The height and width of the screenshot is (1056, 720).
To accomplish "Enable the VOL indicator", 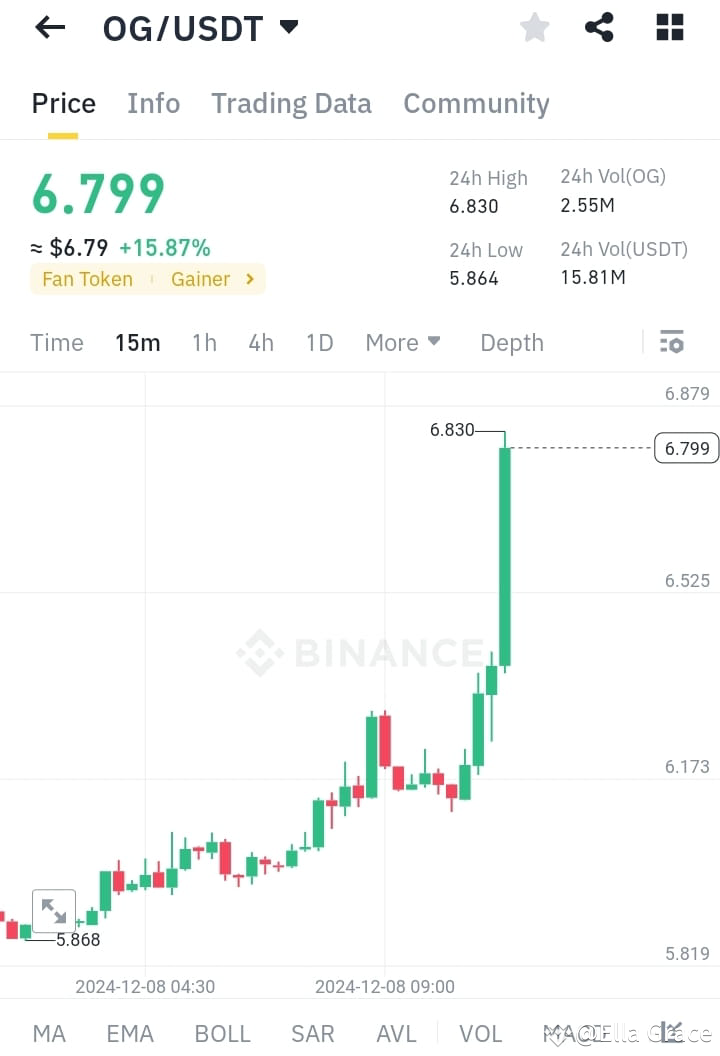I will click(480, 1034).
